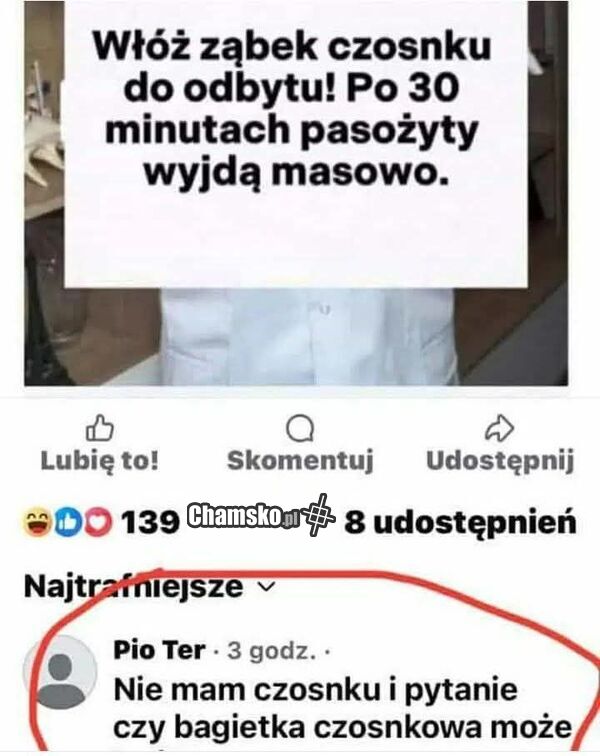
Task: Open the 8 udostępnień shares list
Action: click(459, 521)
